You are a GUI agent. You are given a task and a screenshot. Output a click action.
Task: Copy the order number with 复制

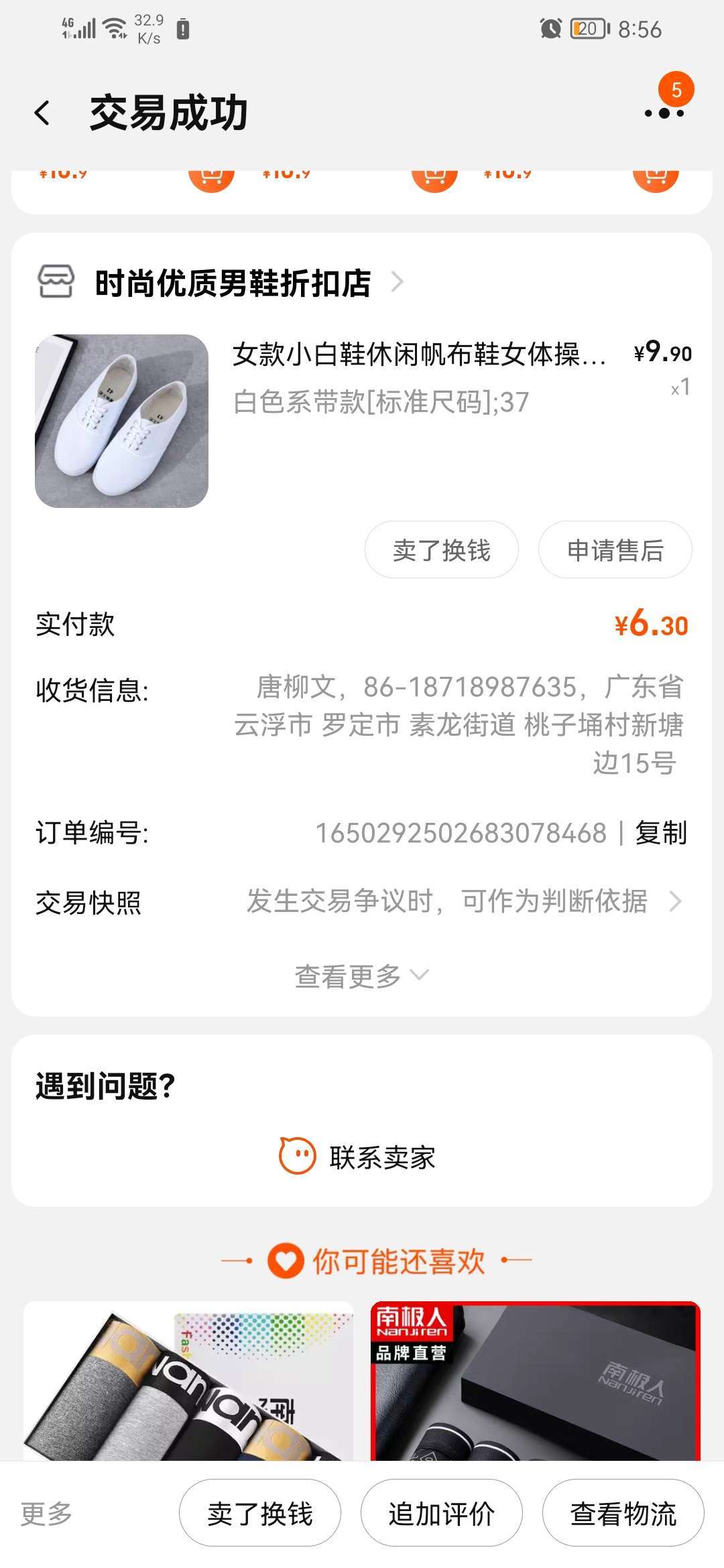[661, 833]
